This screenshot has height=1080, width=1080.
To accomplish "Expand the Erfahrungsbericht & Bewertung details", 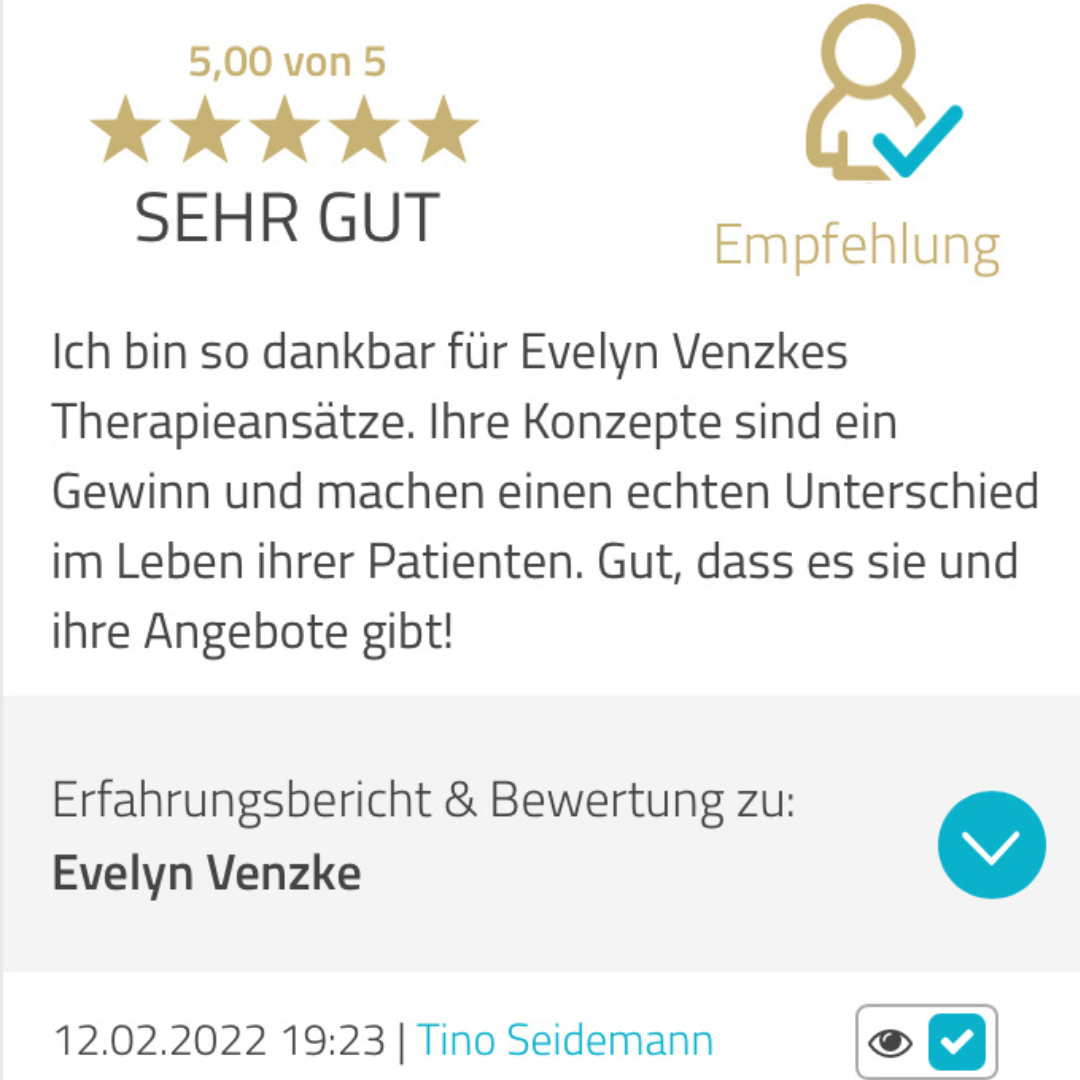I will tap(991, 845).
